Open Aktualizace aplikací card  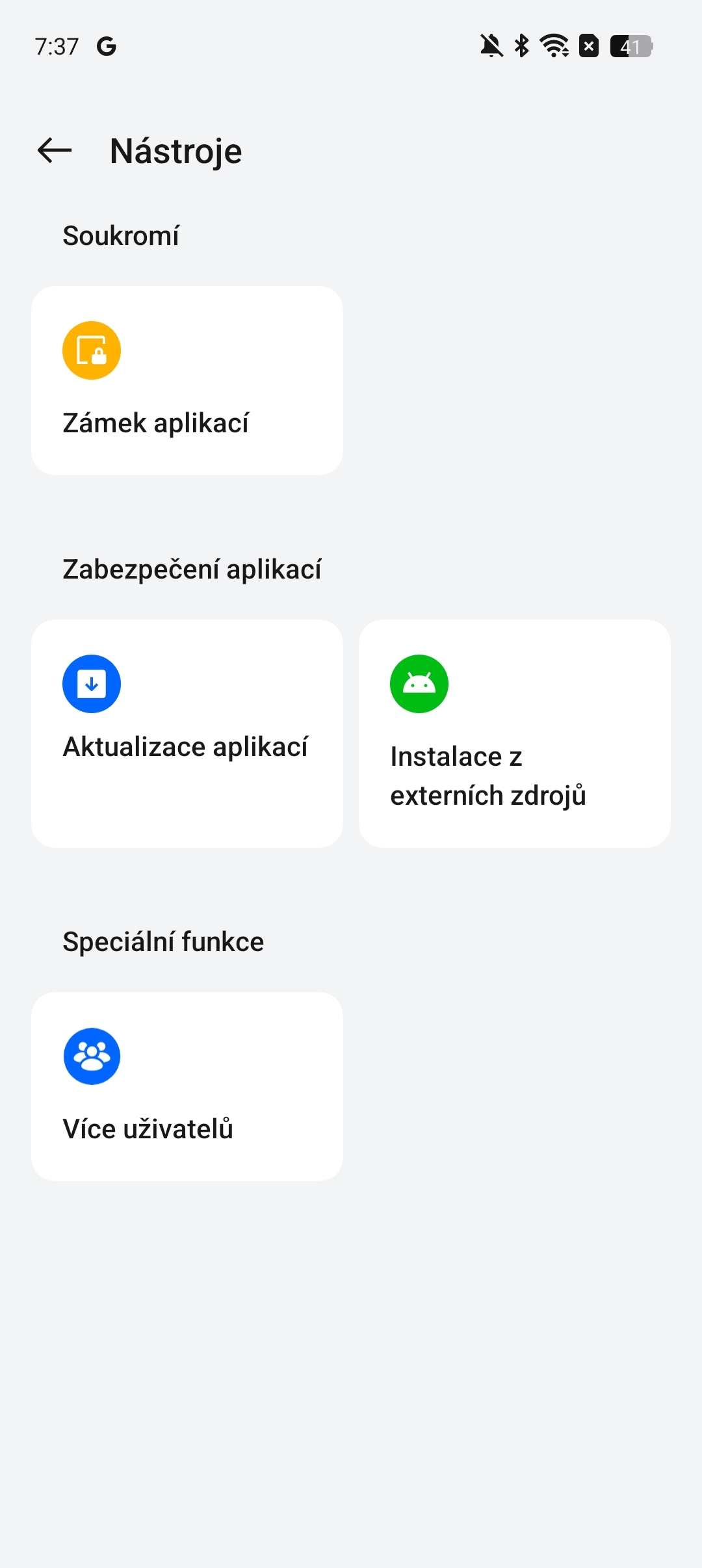click(x=187, y=733)
